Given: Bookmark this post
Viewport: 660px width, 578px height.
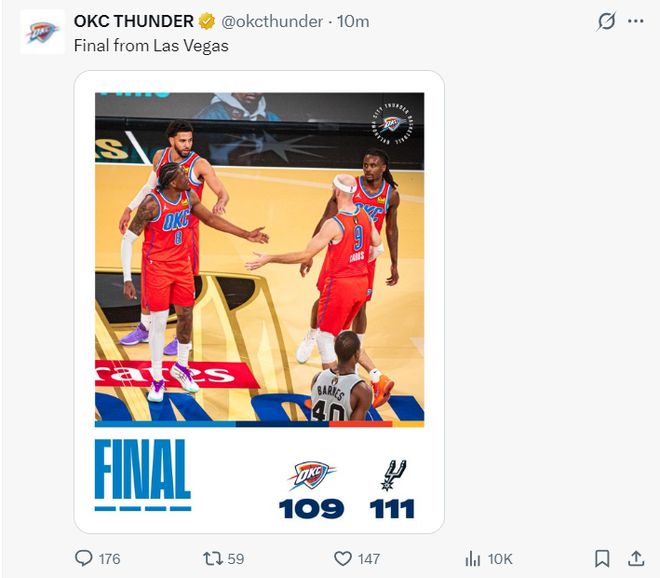Looking at the screenshot, I should (x=602, y=558).
